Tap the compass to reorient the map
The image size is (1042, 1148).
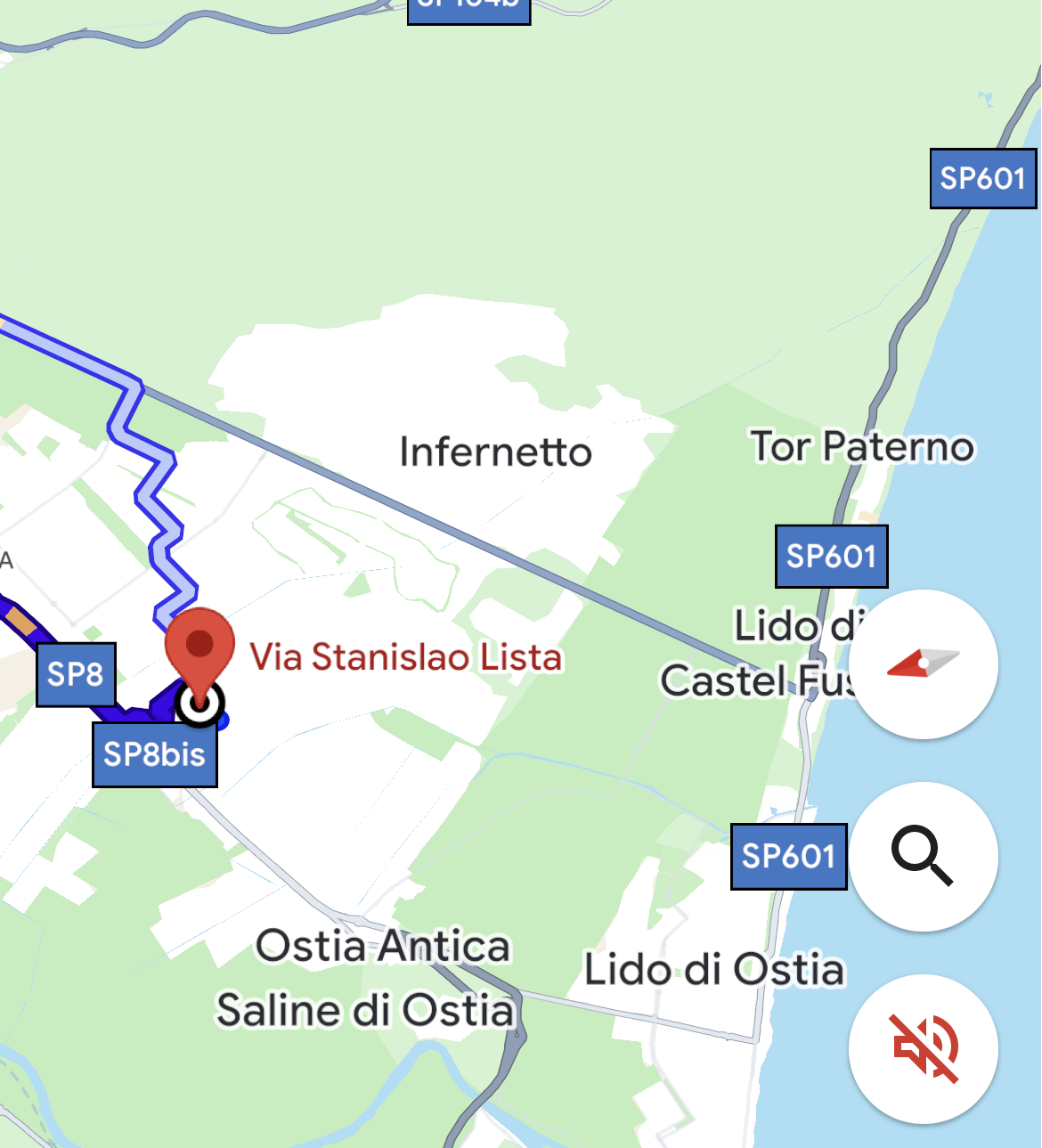(923, 664)
